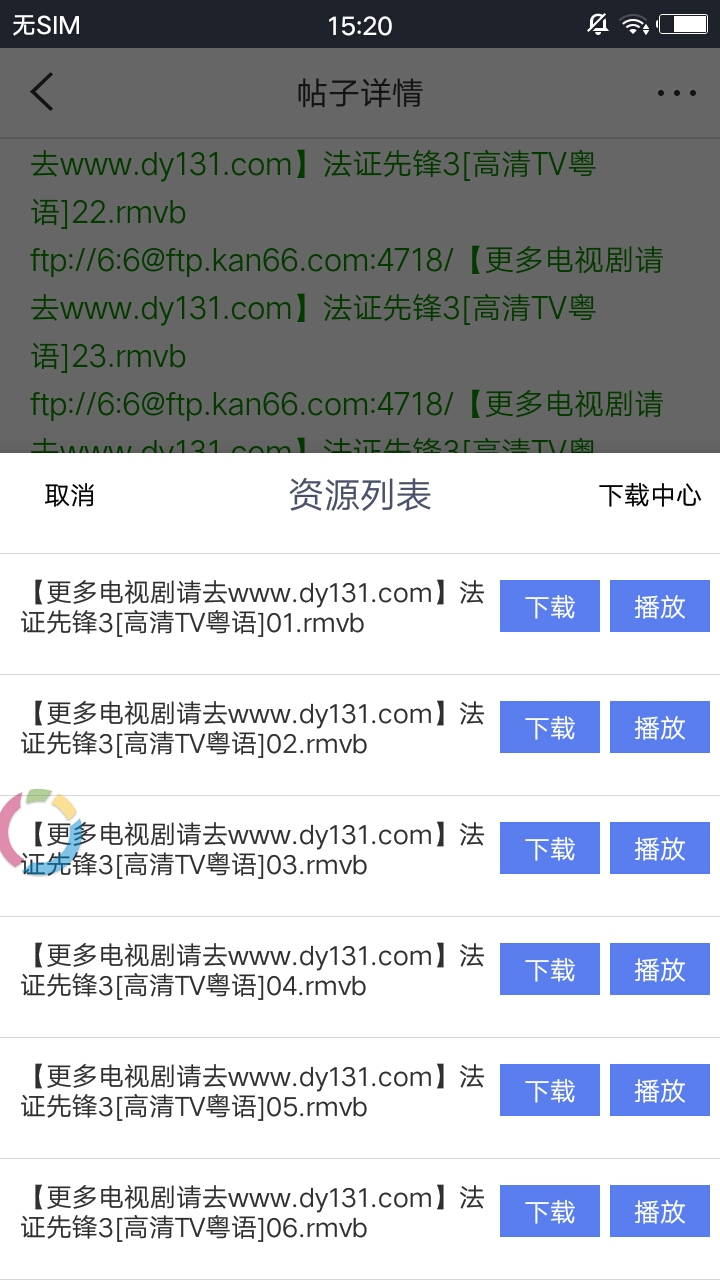720x1280 pixels.
Task: Play episode 02.rmvb
Action: [x=660, y=727]
